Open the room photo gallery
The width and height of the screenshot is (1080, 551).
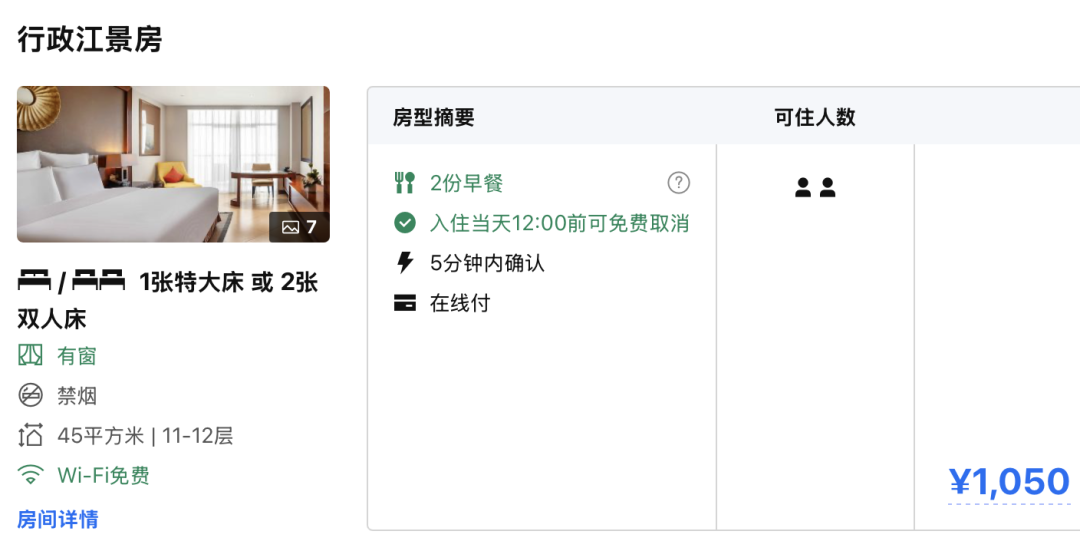coord(173,164)
